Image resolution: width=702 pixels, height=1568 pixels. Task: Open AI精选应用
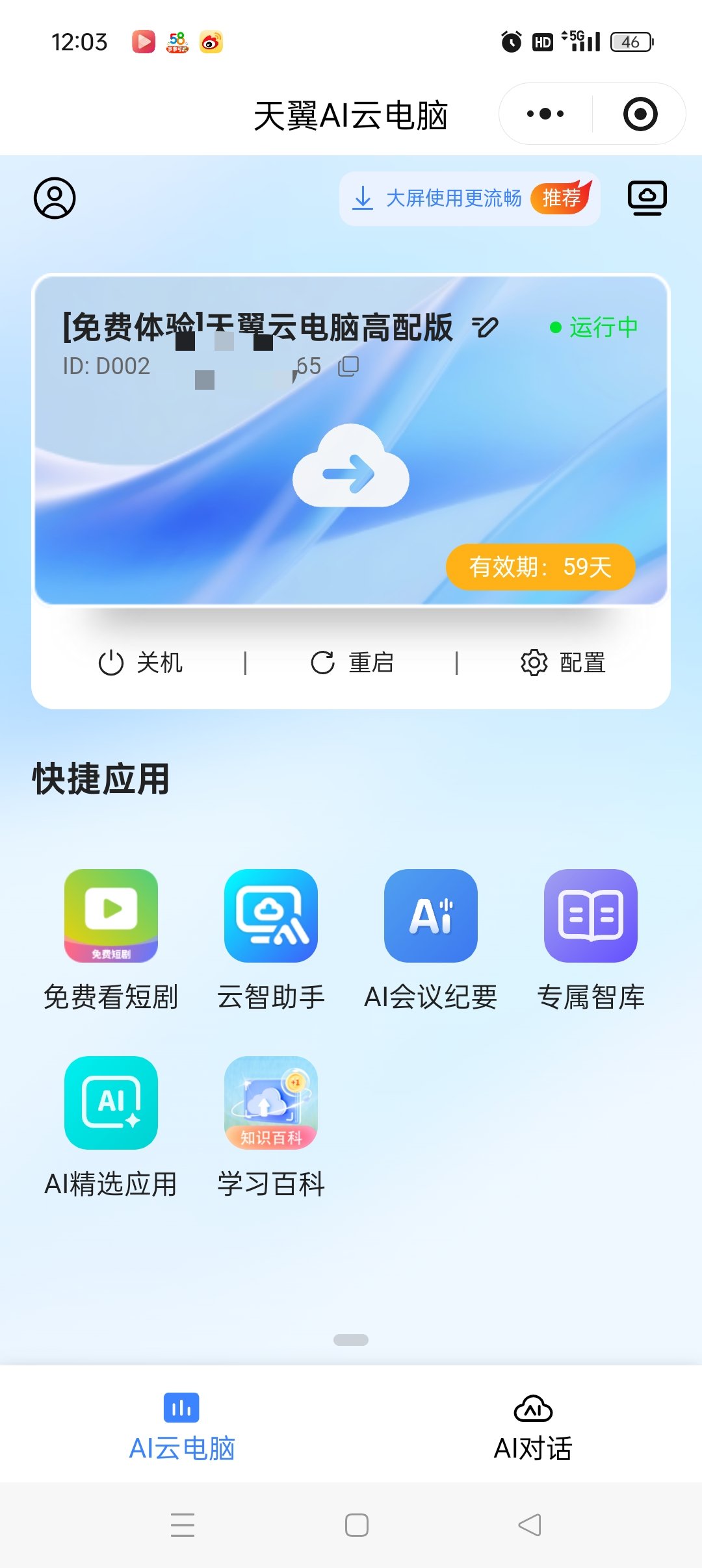point(111,1102)
